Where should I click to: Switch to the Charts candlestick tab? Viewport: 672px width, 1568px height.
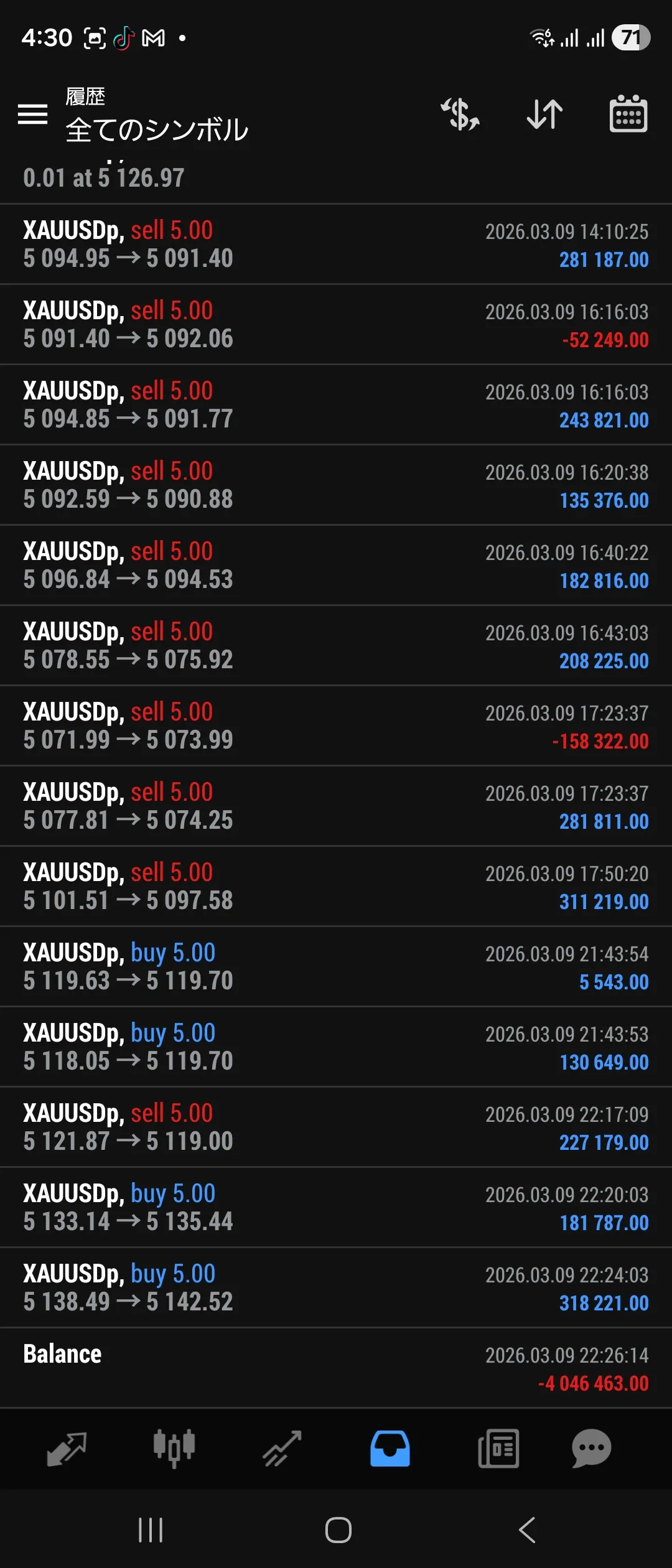pos(174,1449)
